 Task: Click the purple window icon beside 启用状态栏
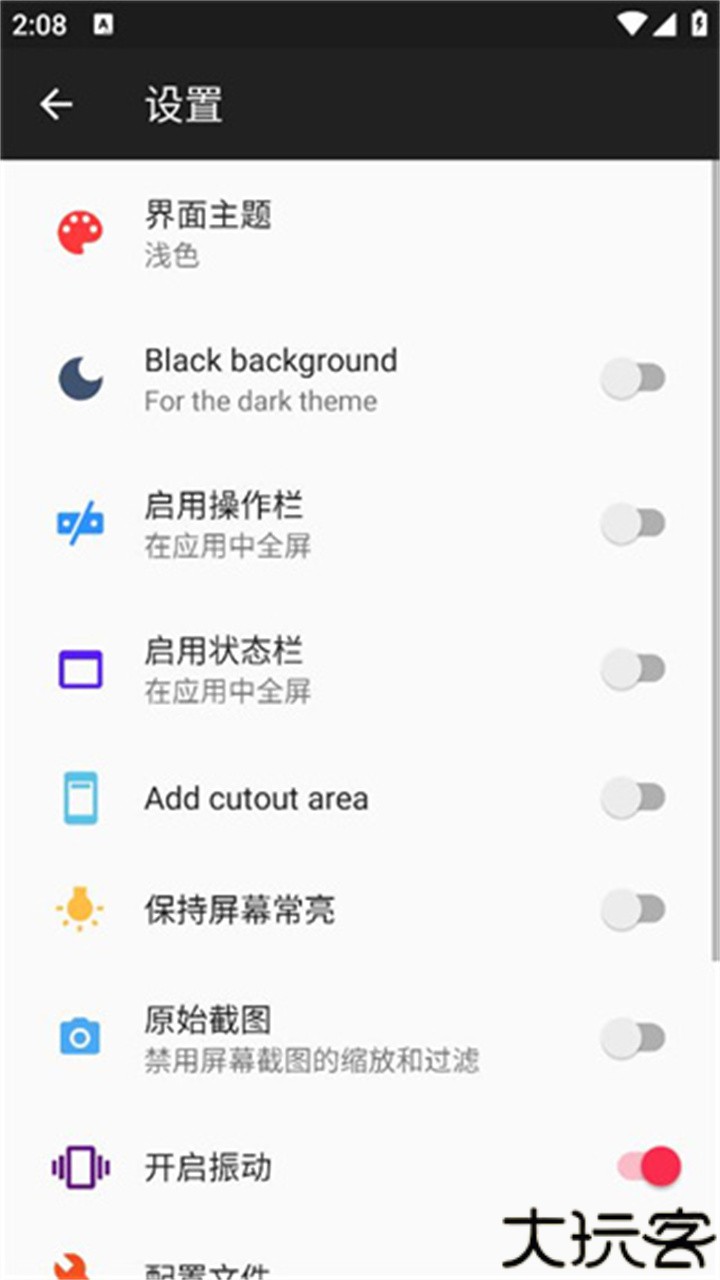(x=79, y=668)
